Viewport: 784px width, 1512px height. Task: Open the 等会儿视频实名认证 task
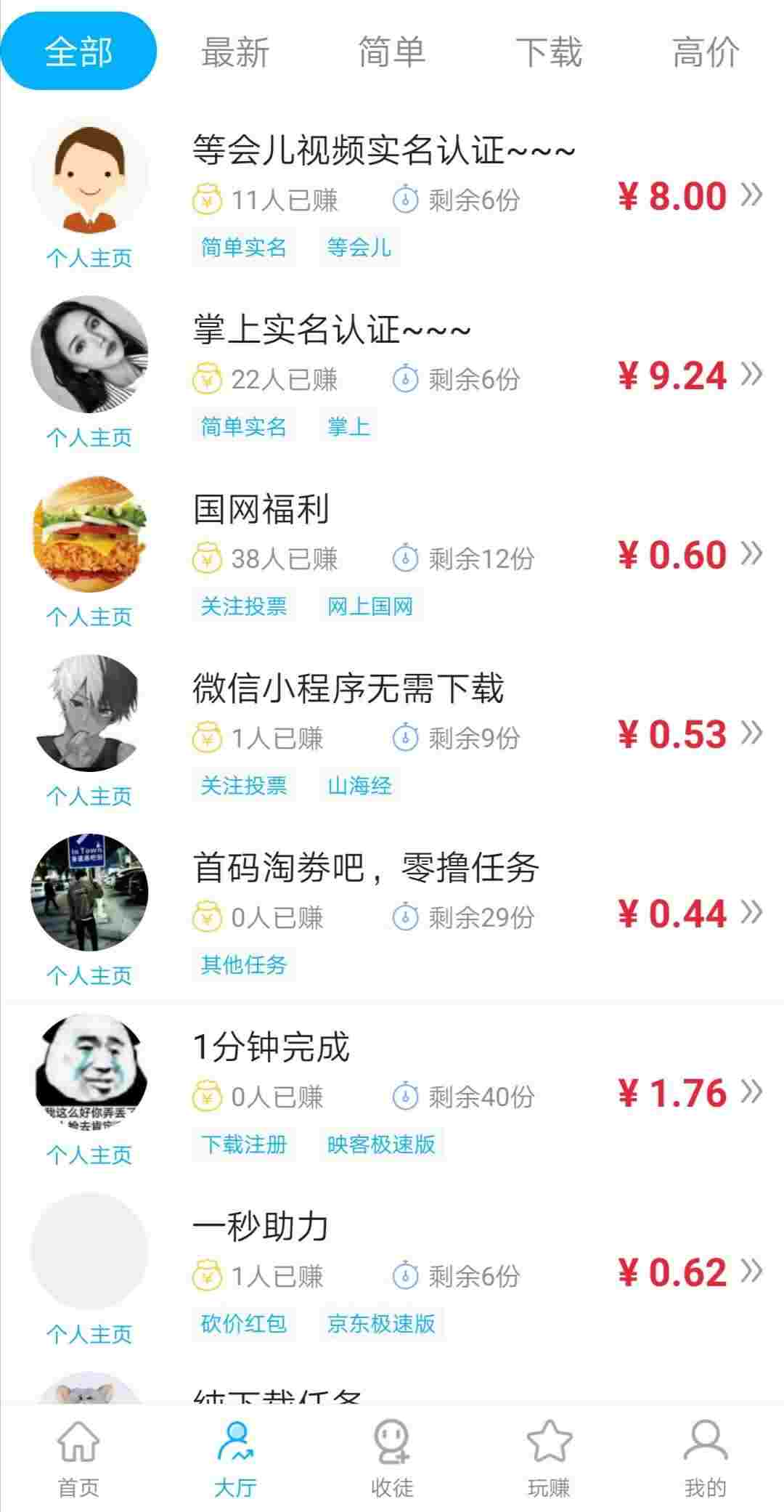392,196
